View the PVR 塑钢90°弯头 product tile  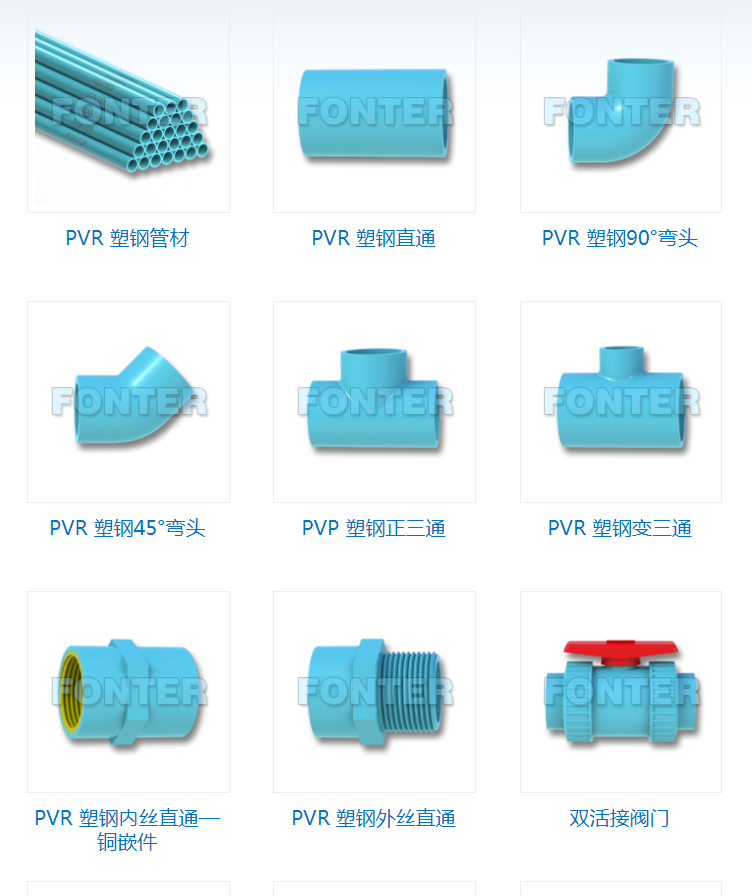pos(620,112)
